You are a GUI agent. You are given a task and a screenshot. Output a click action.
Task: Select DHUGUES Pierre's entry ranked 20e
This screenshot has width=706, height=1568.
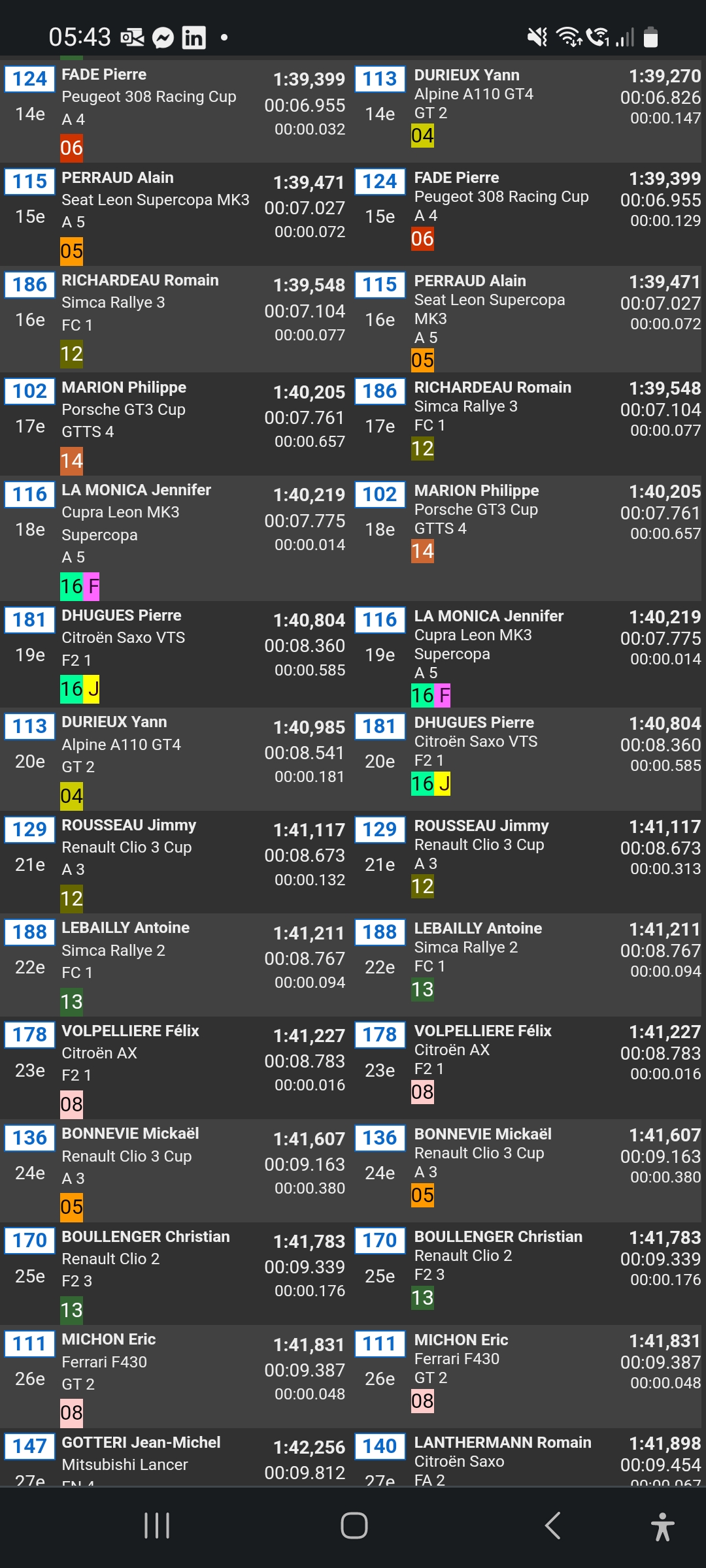click(528, 758)
